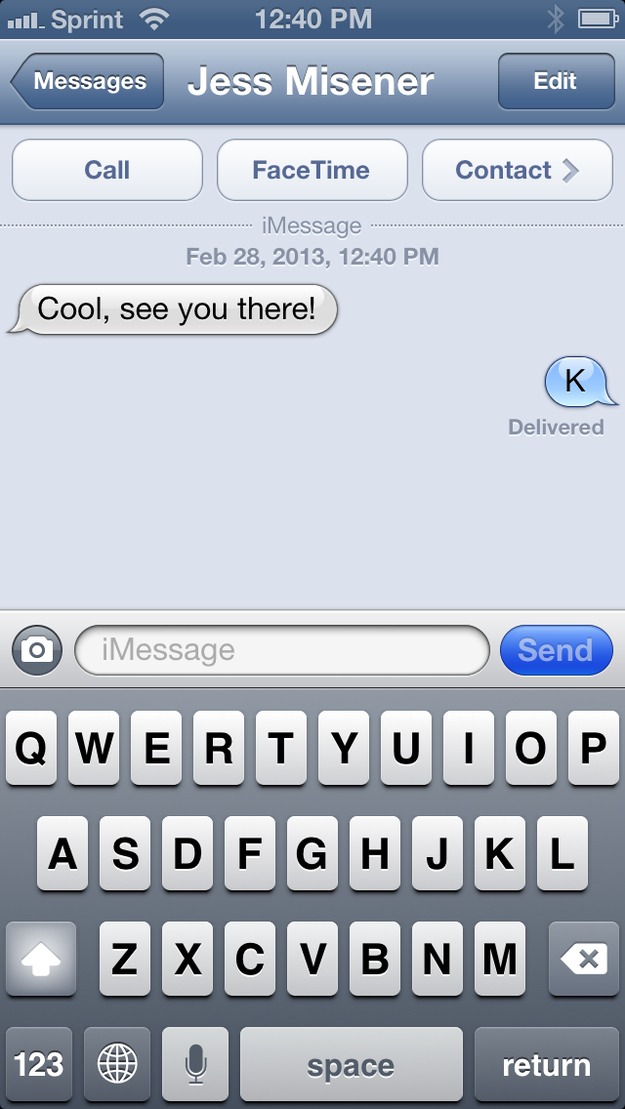Call Jess Misener
Screen dimensions: 625x1109
[x=107, y=170]
